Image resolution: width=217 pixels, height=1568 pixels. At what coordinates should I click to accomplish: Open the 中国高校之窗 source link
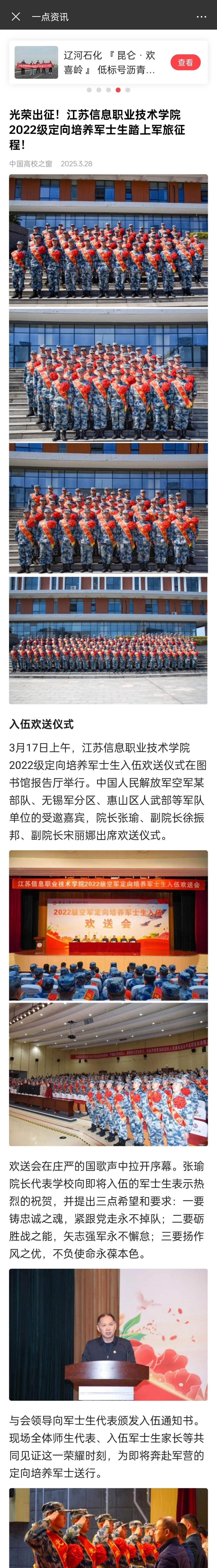point(30,164)
